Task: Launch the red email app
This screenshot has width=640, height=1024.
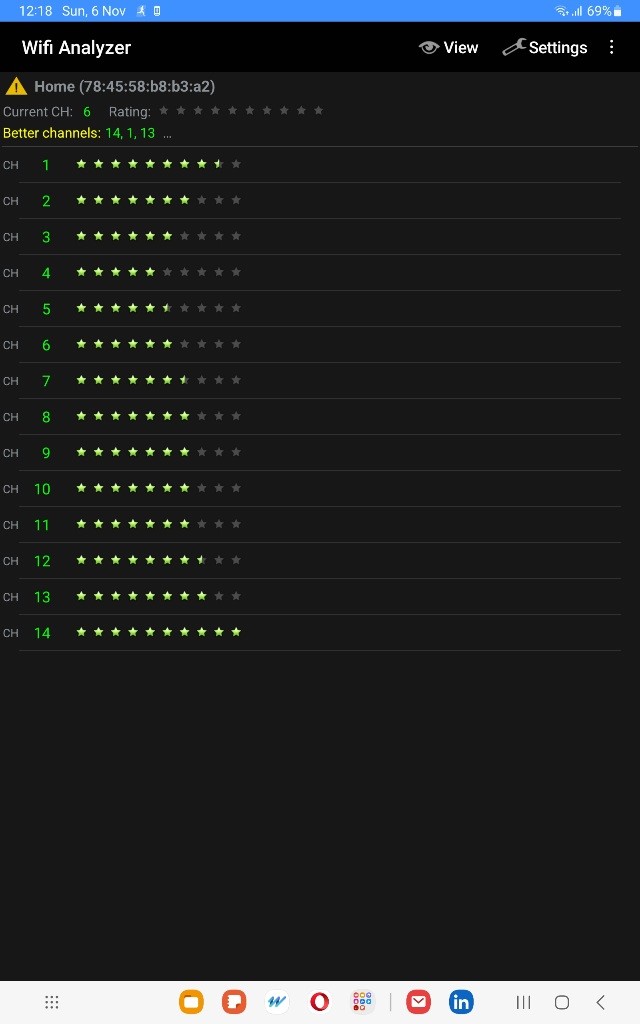Action: coord(419,1002)
